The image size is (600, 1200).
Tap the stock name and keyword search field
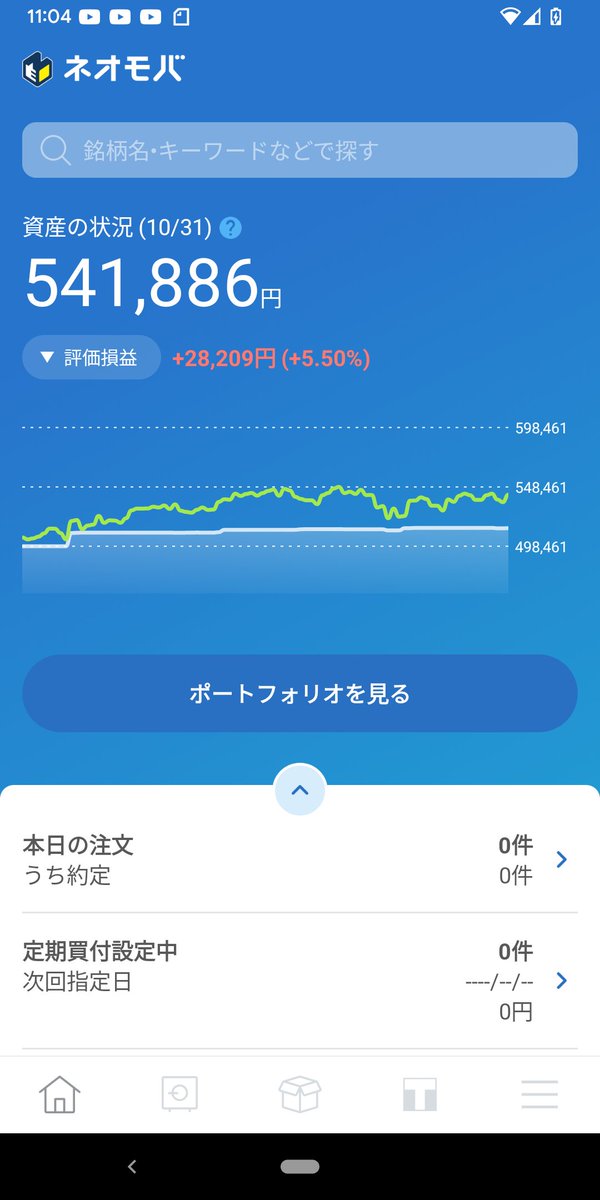click(x=300, y=150)
